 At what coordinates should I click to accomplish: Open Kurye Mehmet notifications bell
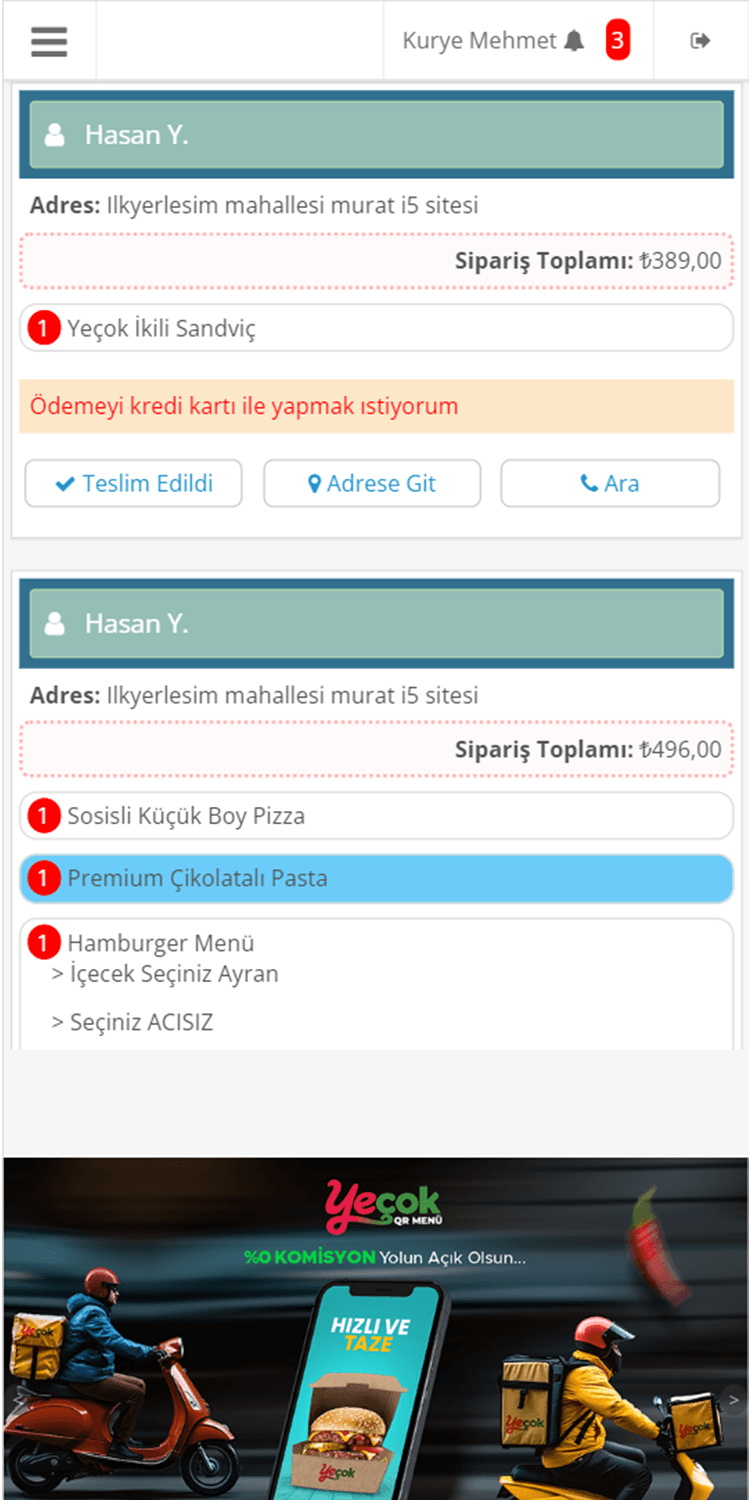coord(573,41)
